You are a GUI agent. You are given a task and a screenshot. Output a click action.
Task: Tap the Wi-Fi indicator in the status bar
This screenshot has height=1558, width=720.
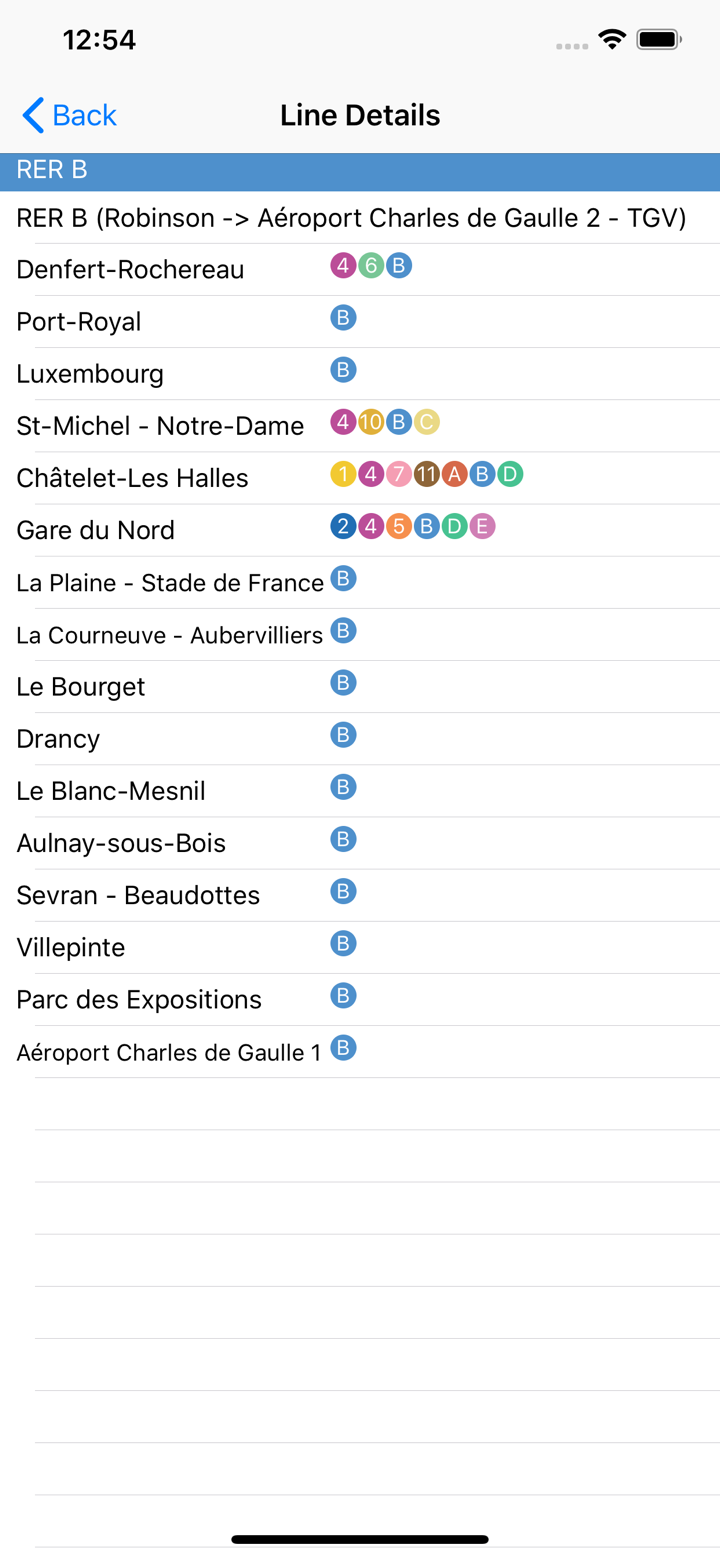click(x=612, y=38)
